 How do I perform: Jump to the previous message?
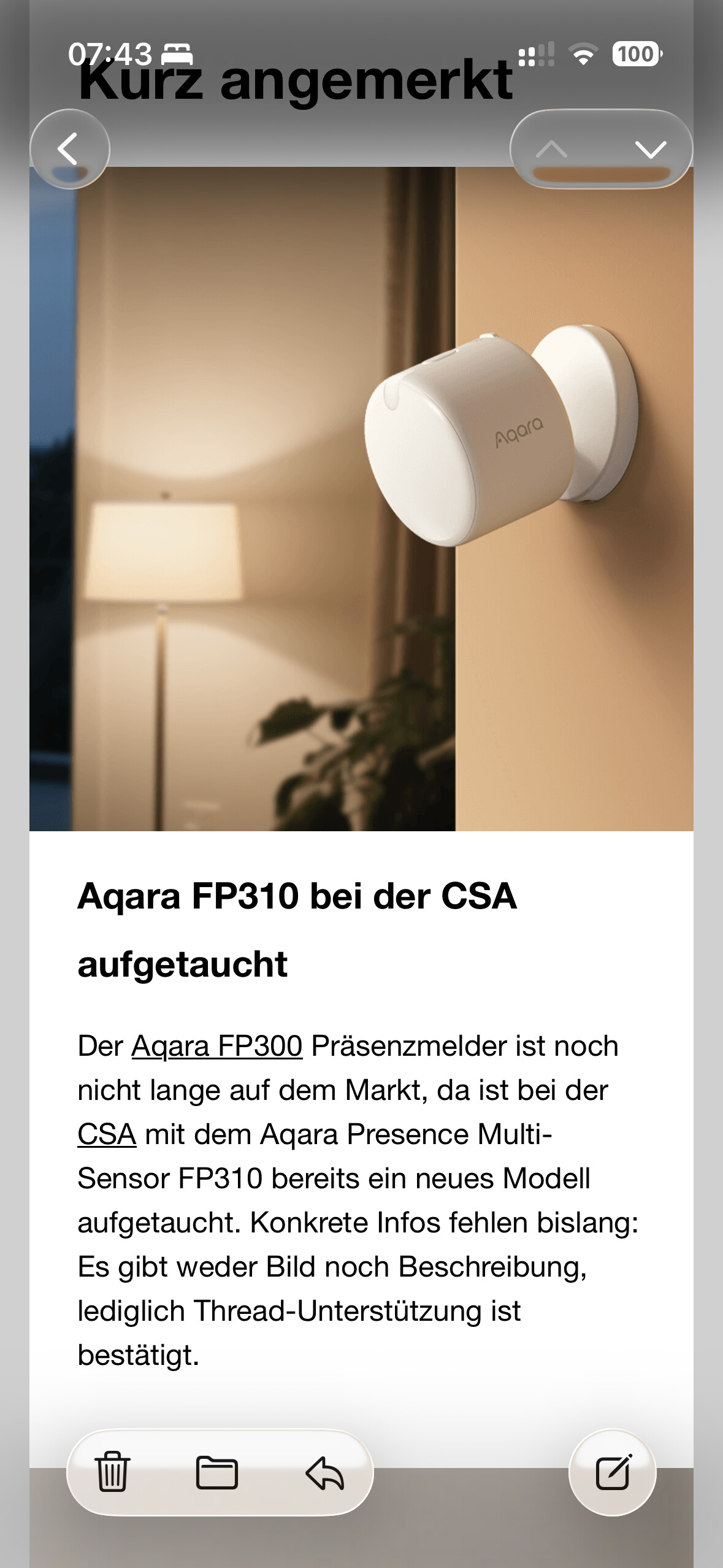pos(551,149)
